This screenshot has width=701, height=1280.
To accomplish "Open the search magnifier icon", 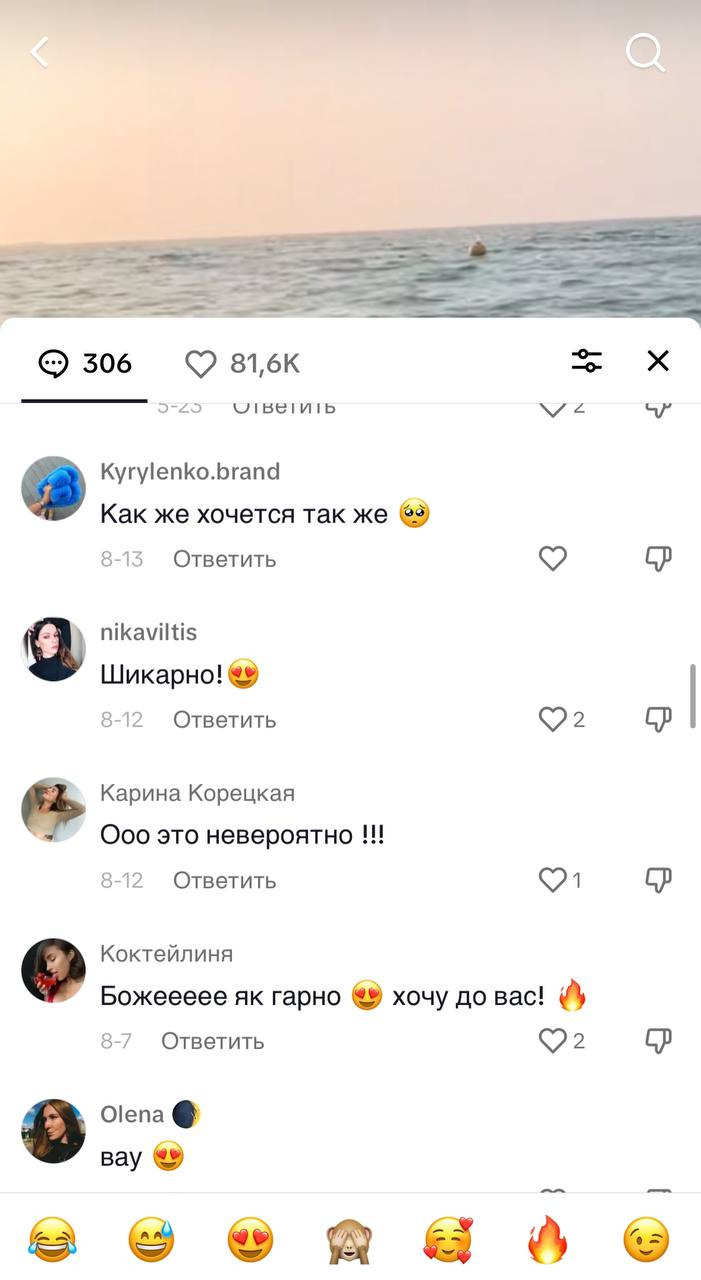I will [645, 53].
